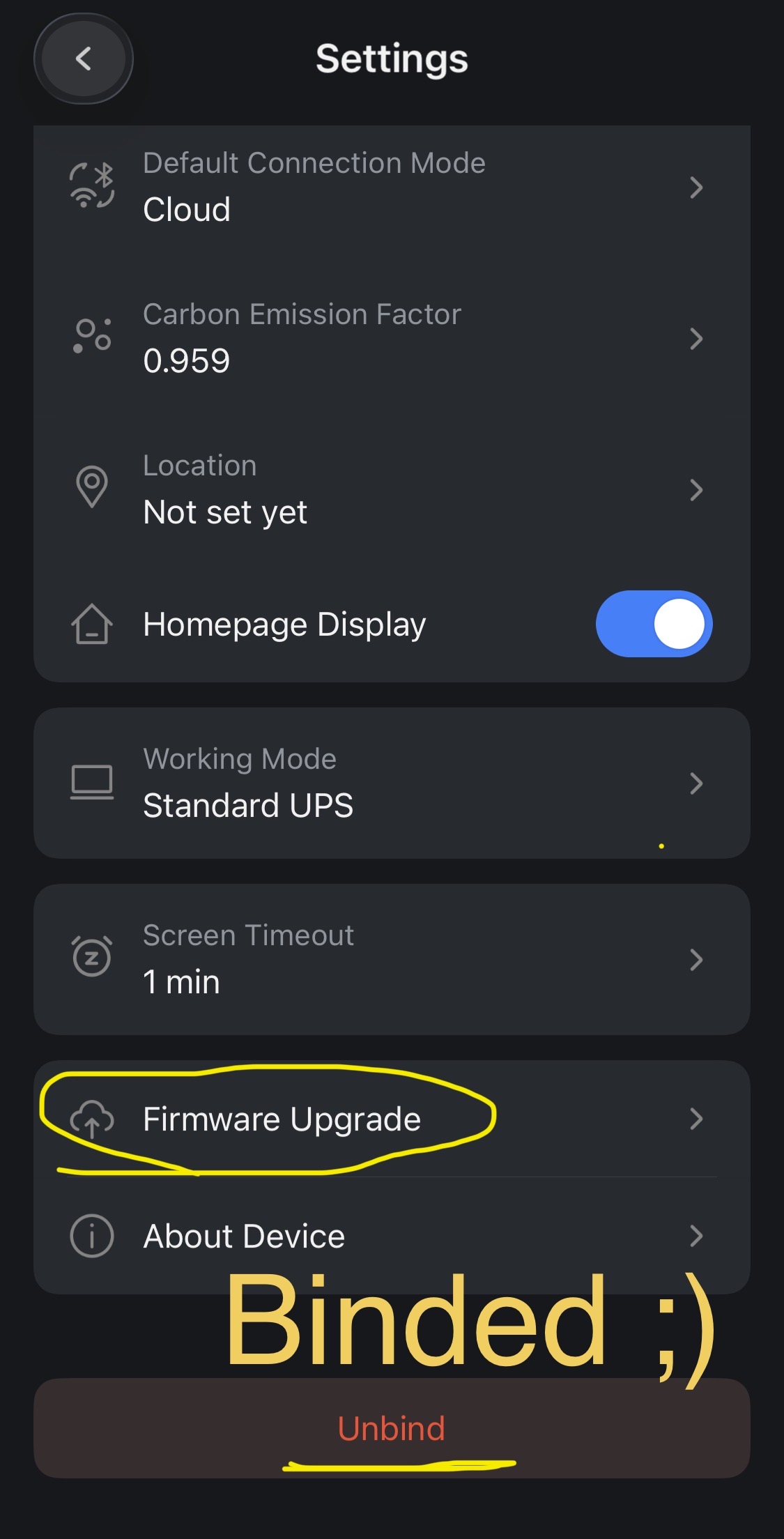This screenshot has width=784, height=1539.
Task: Open Carbon Emission Factor setting
Action: (390, 338)
